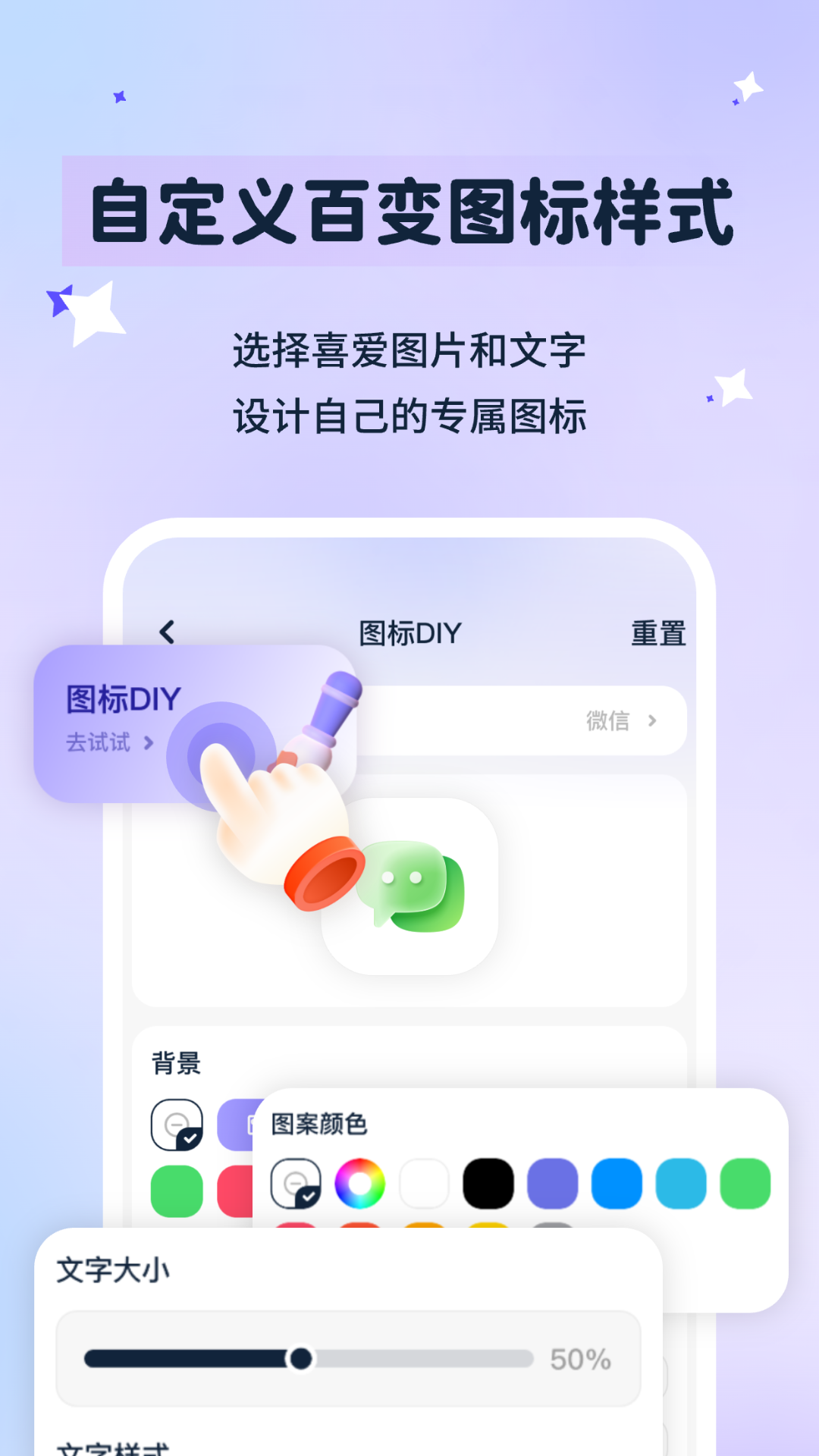Select the white pattern color option

[425, 1183]
